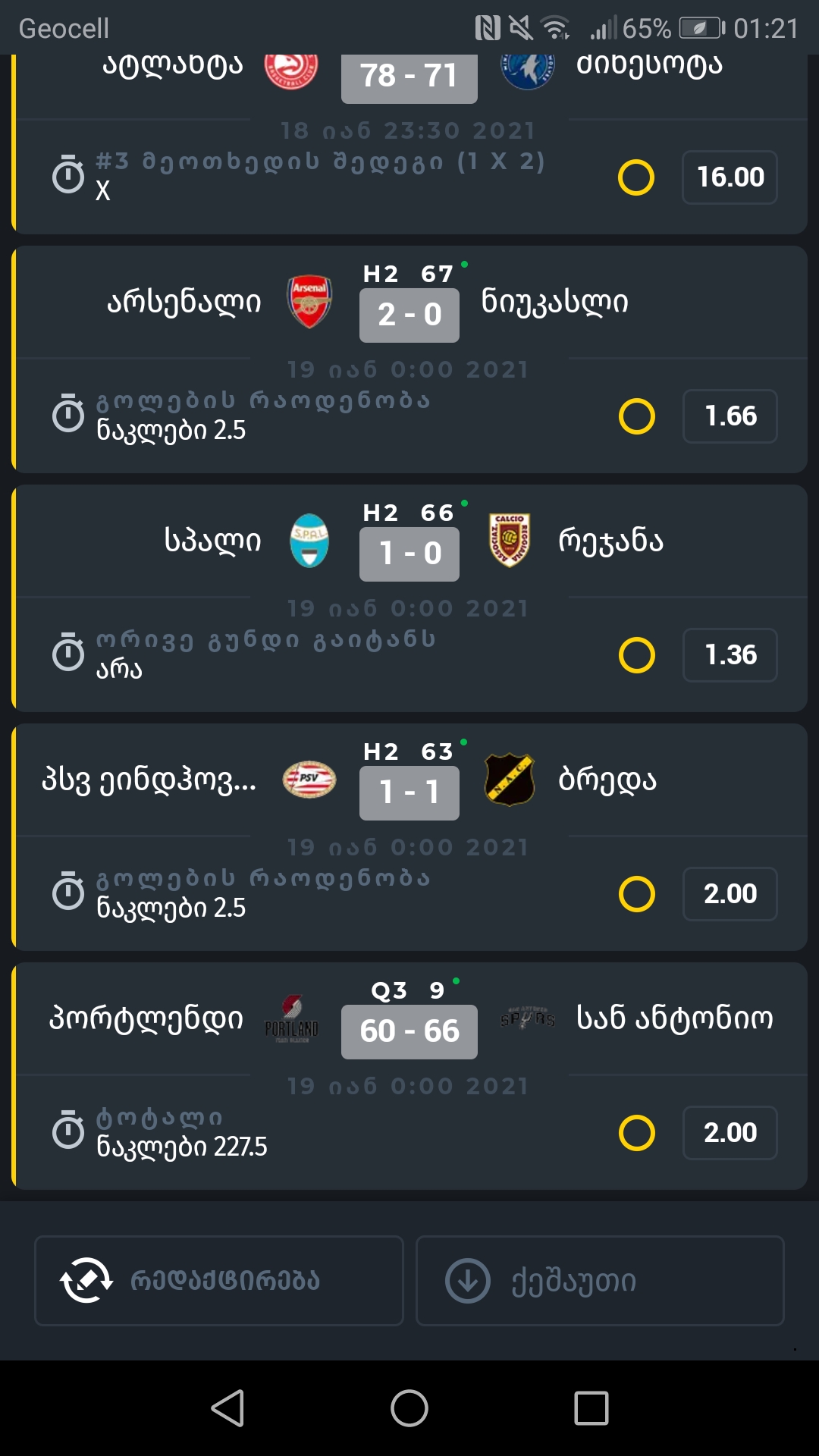This screenshot has width=819, height=1456.
Task: Open the ატლანტა 78 - 71 match card
Action: click(x=409, y=76)
